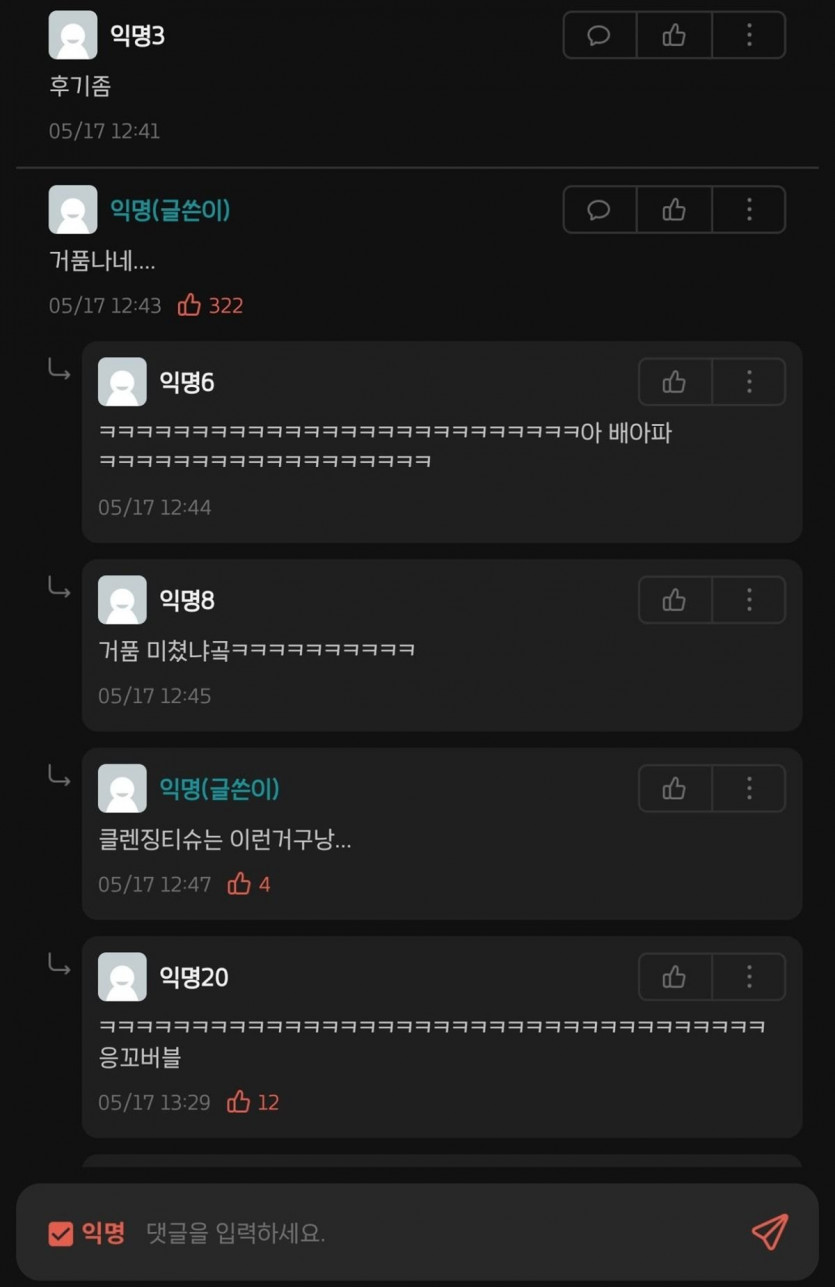Like the 거품나네 comment
This screenshot has width=835, height=1287.
[674, 210]
